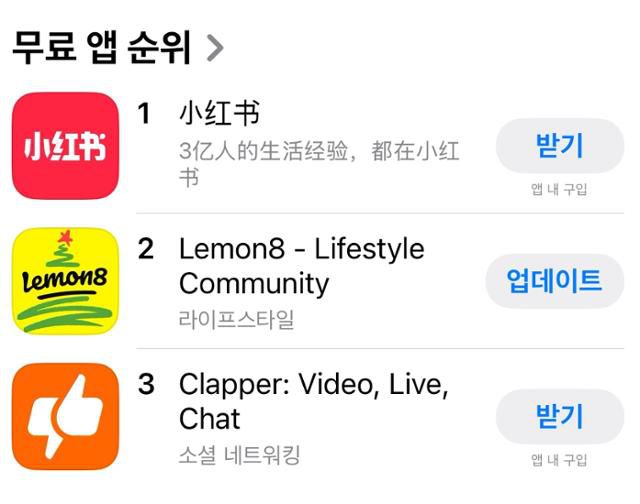View Lemon8 - Lifestyle Community details
640x504 pixels.
301,265
